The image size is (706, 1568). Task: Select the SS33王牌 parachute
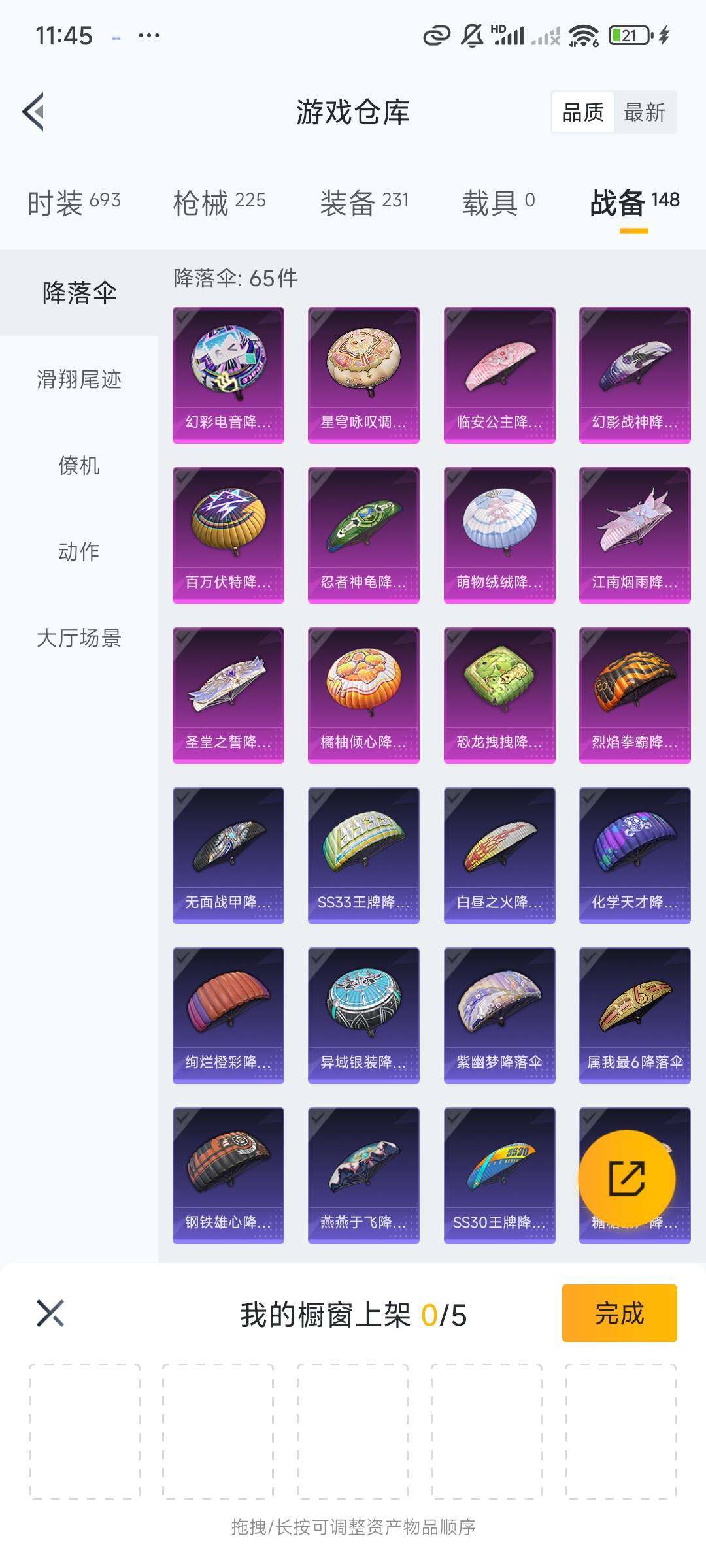click(363, 855)
